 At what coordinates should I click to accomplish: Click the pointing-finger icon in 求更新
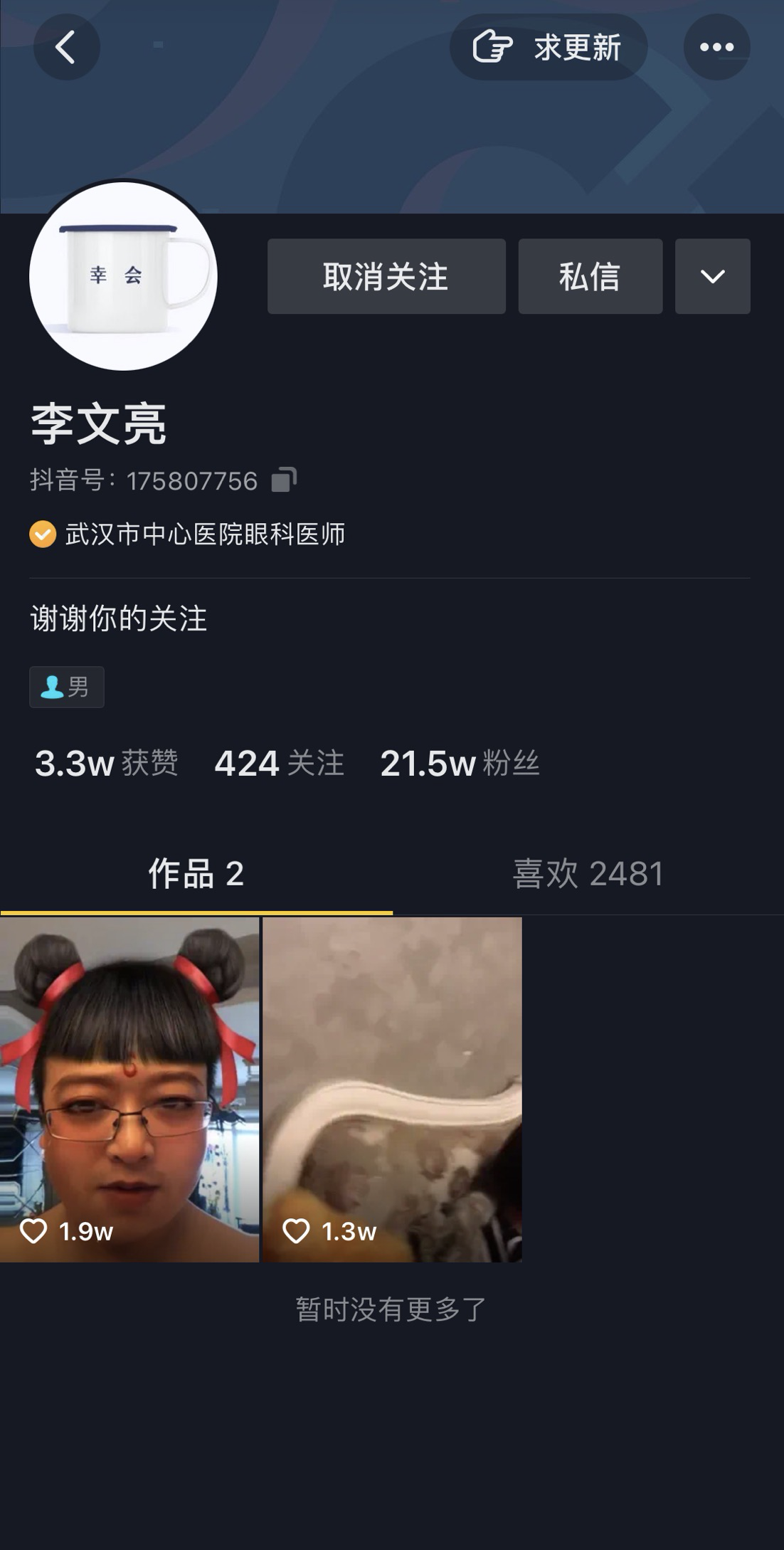491,46
